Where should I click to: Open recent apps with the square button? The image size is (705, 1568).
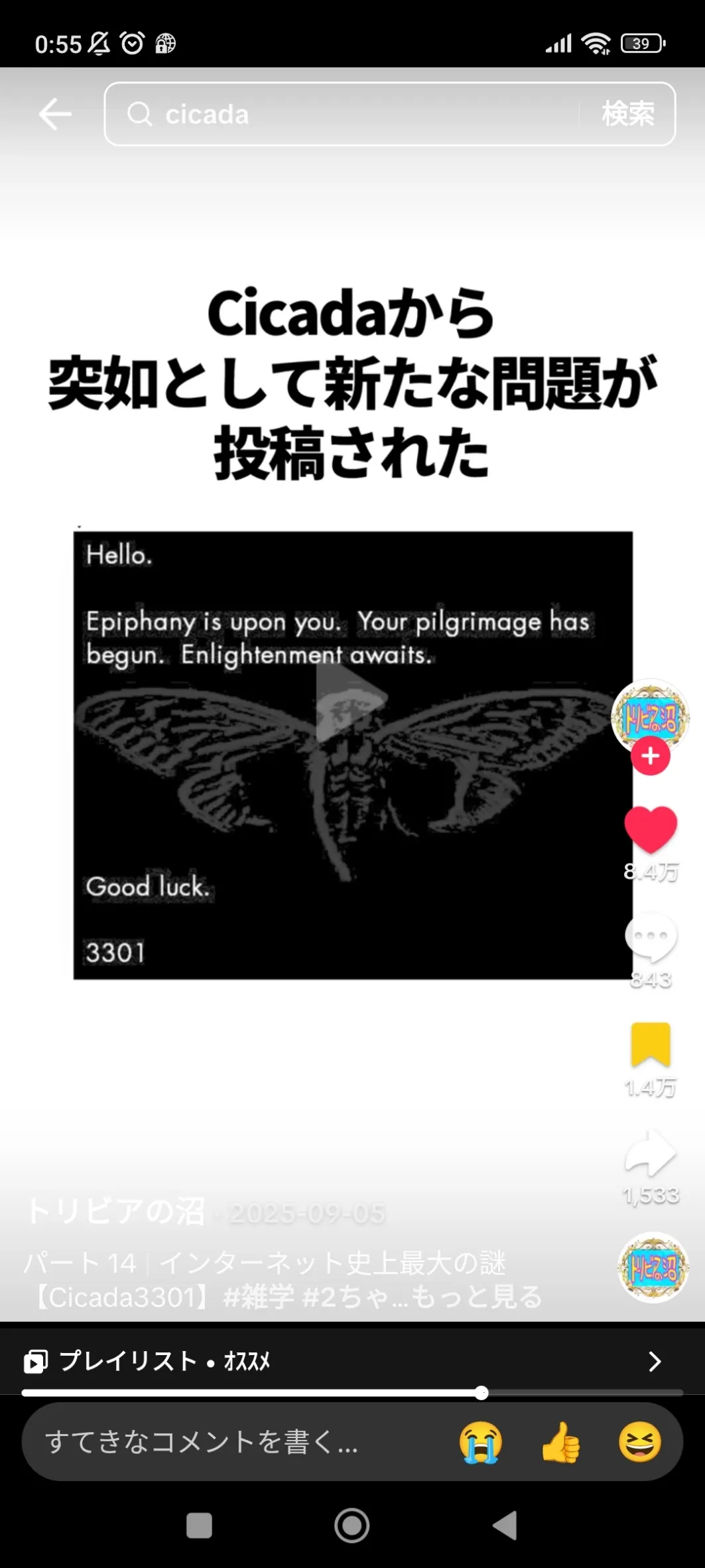199,1526
